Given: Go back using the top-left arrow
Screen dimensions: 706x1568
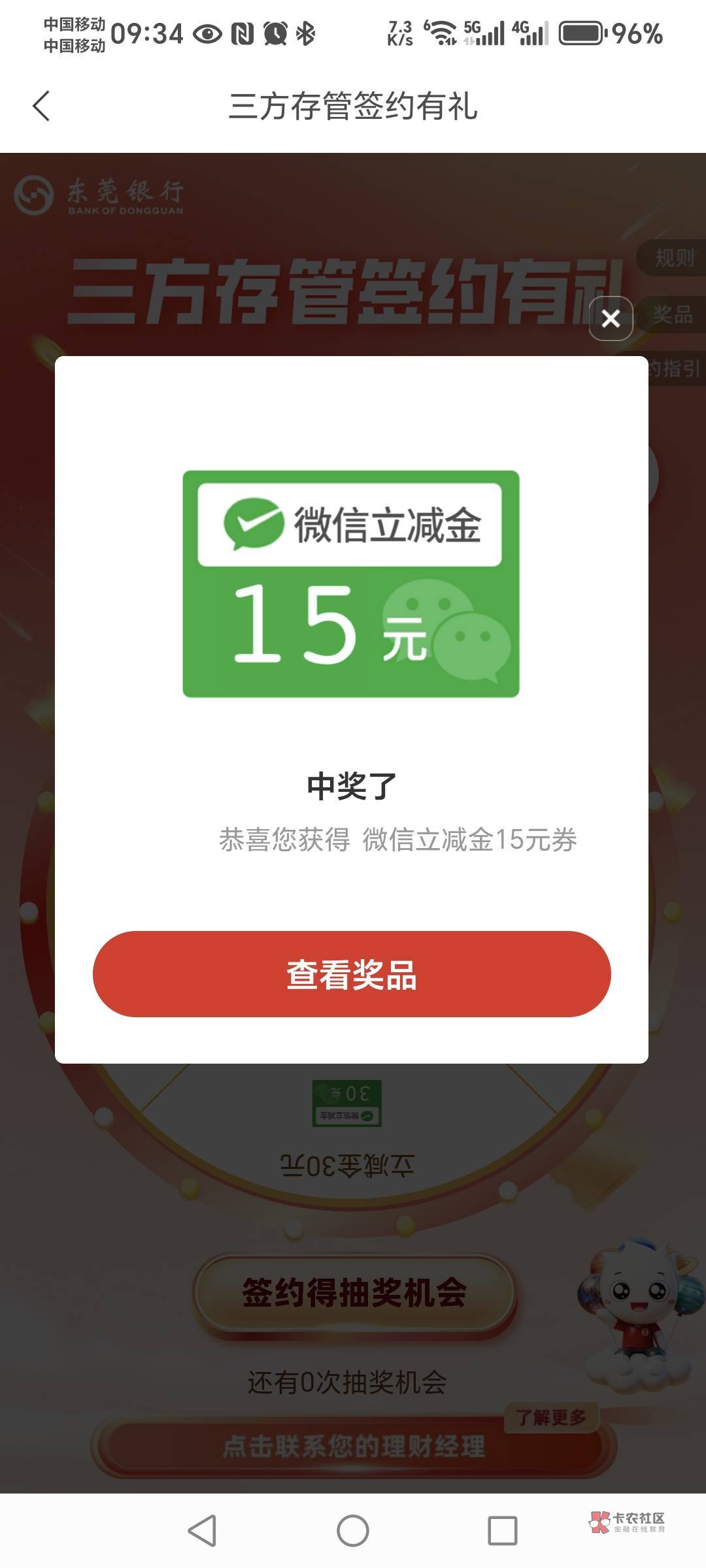Looking at the screenshot, I should click(41, 106).
